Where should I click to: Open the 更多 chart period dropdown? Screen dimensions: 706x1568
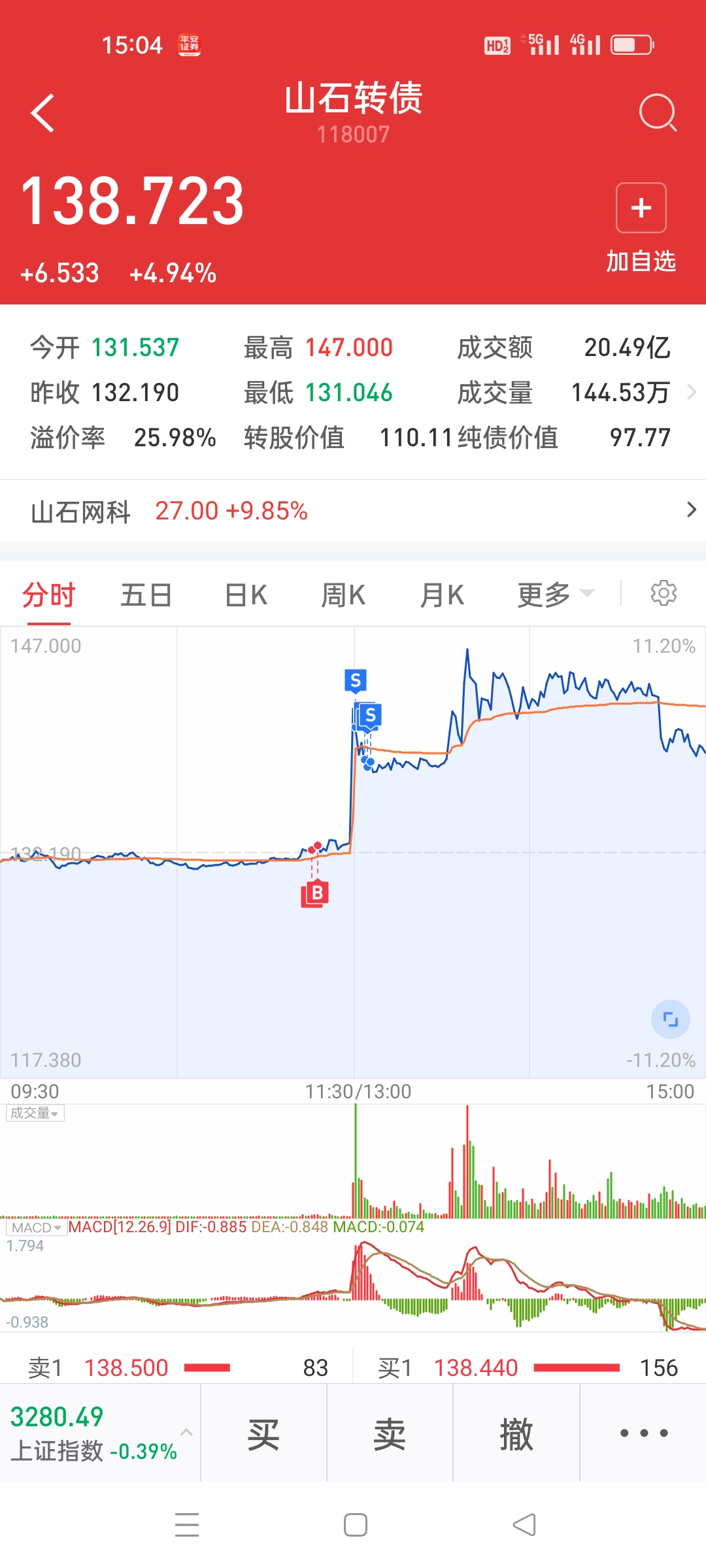[555, 595]
